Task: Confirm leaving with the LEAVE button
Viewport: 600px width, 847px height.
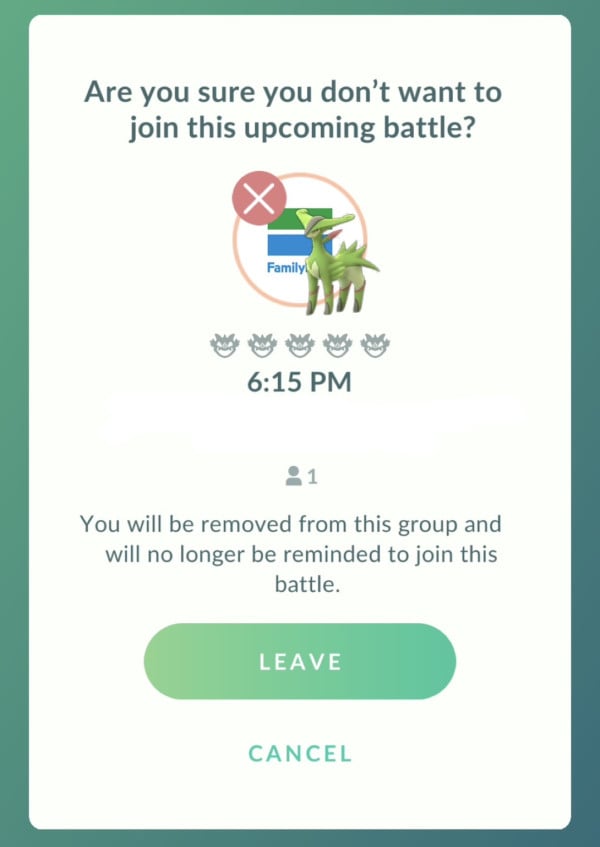Action: point(300,661)
